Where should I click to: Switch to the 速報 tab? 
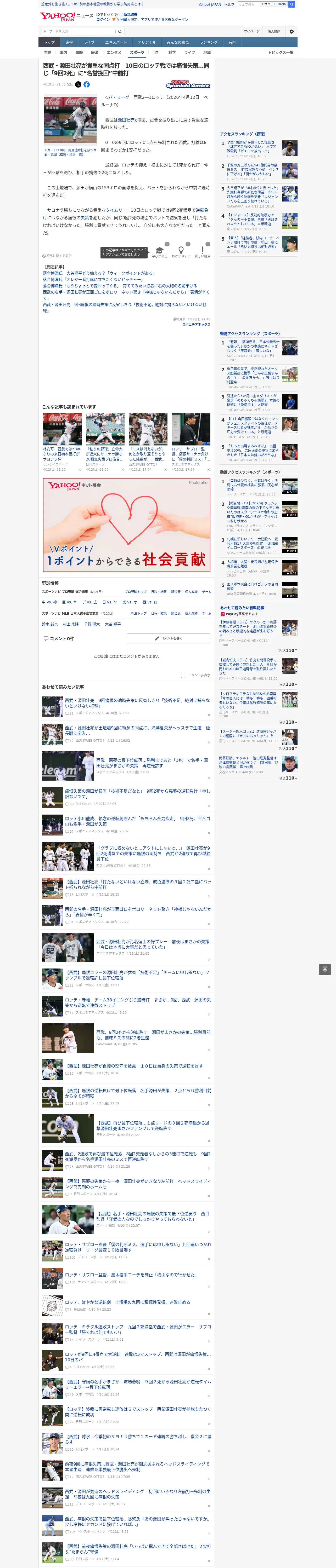(x=69, y=43)
